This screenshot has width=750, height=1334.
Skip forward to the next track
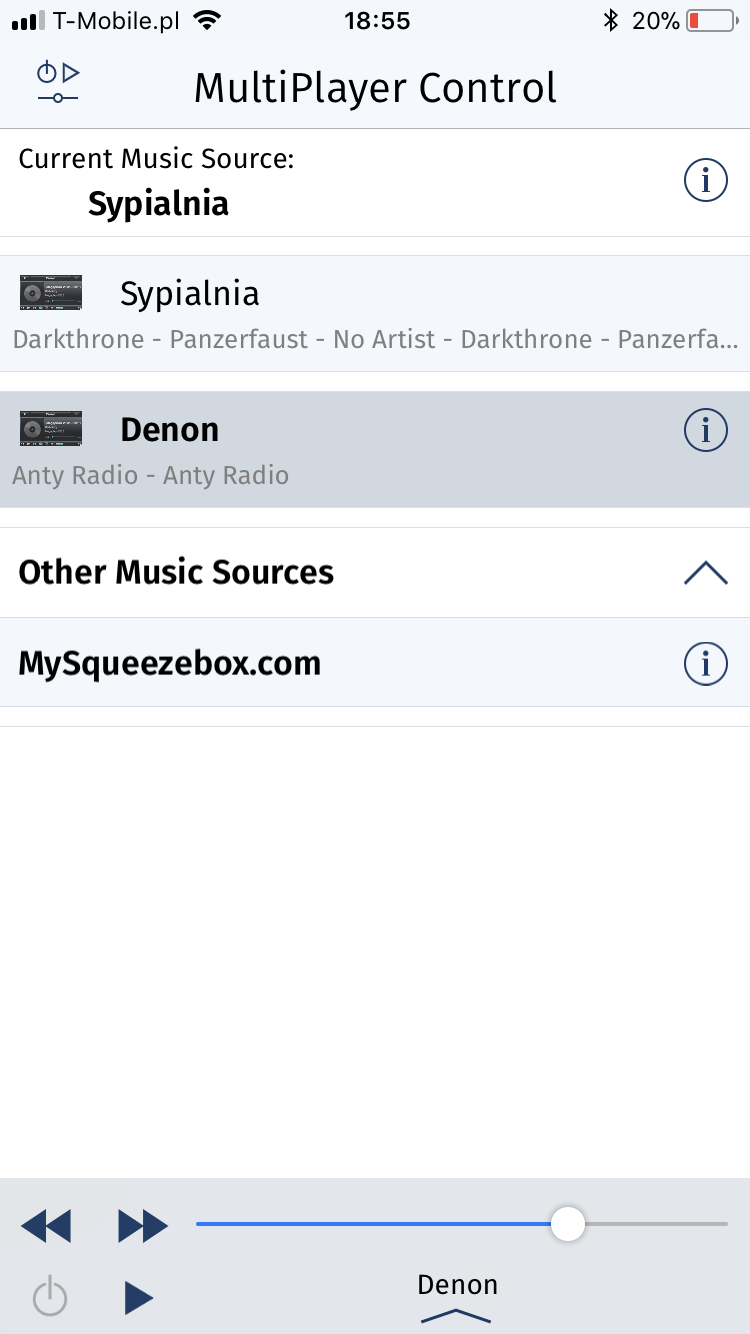coord(143,1225)
